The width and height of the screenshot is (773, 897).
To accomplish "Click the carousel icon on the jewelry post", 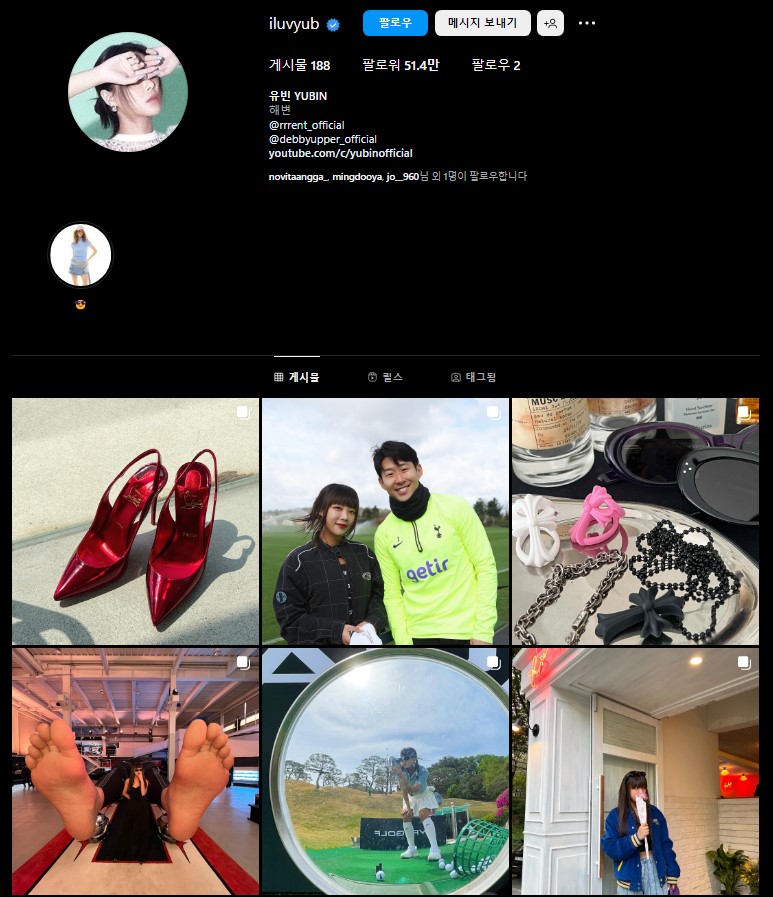I will click(743, 411).
